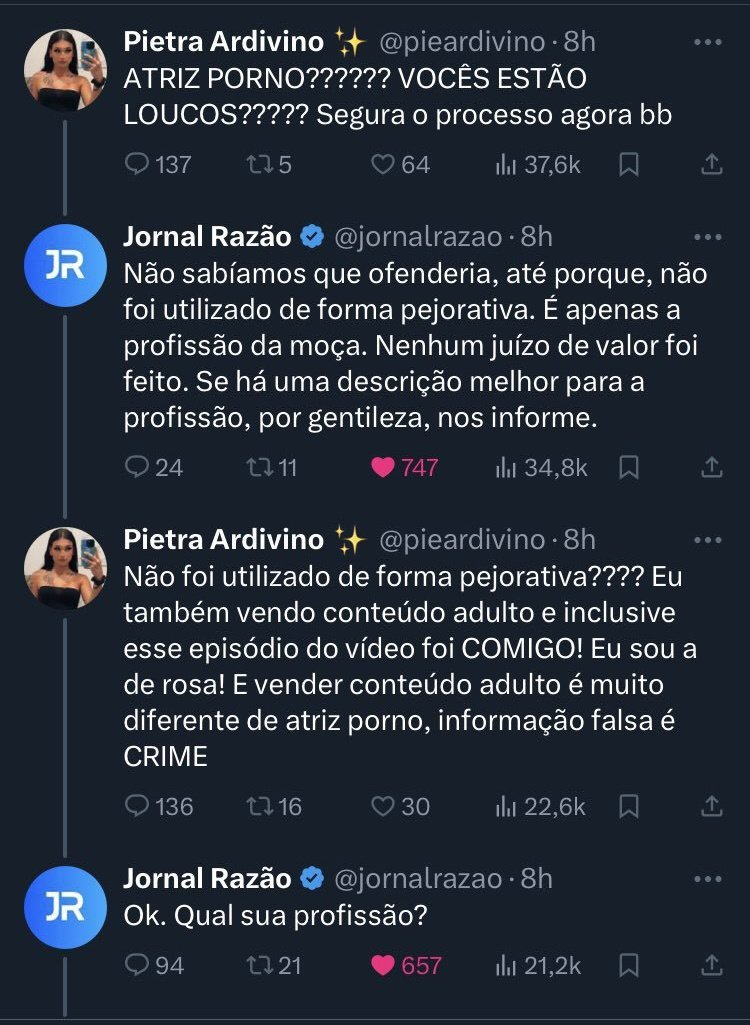Reply to "Ok. Qual sua profissão?" tweet
The image size is (750, 1025).
point(137,965)
